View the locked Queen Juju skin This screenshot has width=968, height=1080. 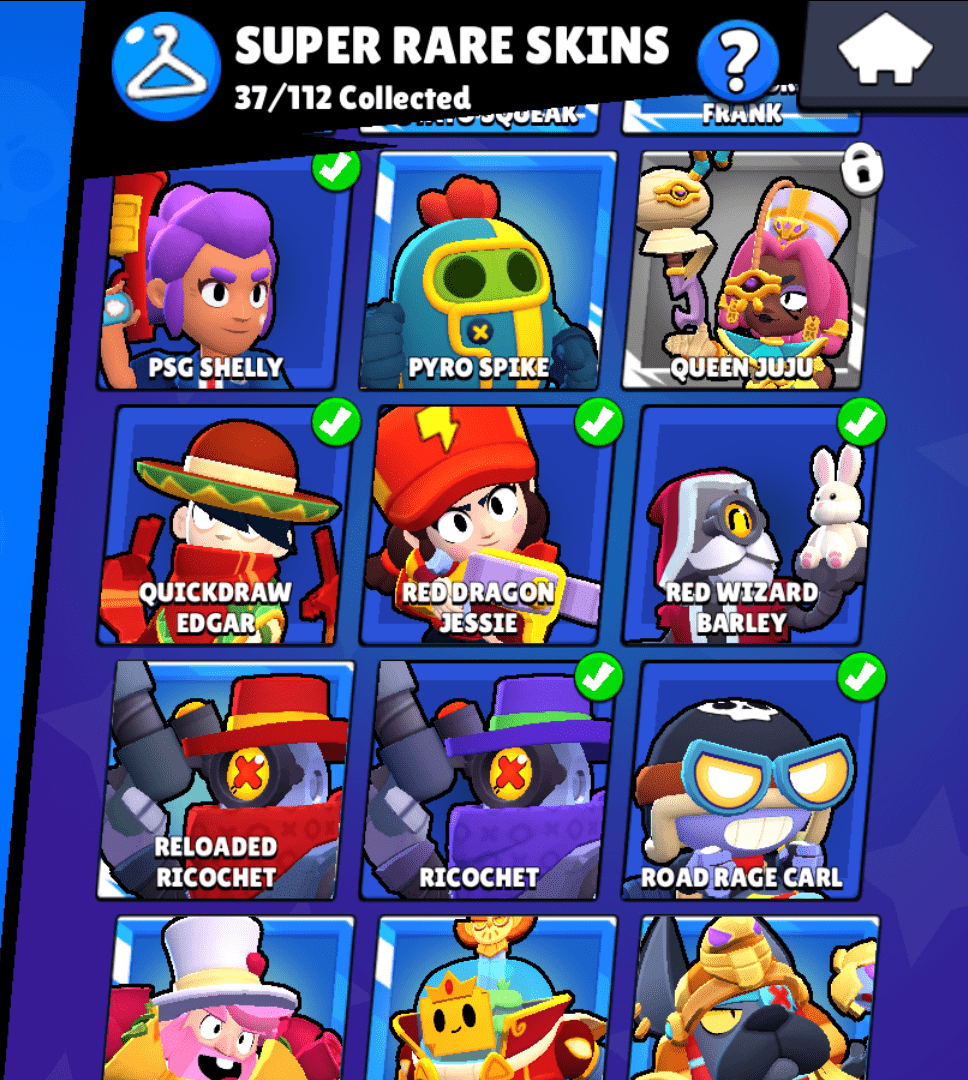click(x=750, y=275)
